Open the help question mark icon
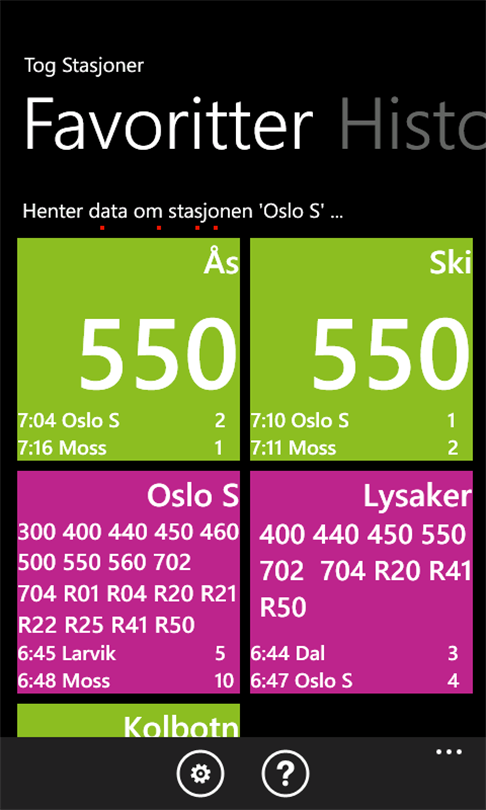This screenshot has height=810, width=486. pos(285,773)
